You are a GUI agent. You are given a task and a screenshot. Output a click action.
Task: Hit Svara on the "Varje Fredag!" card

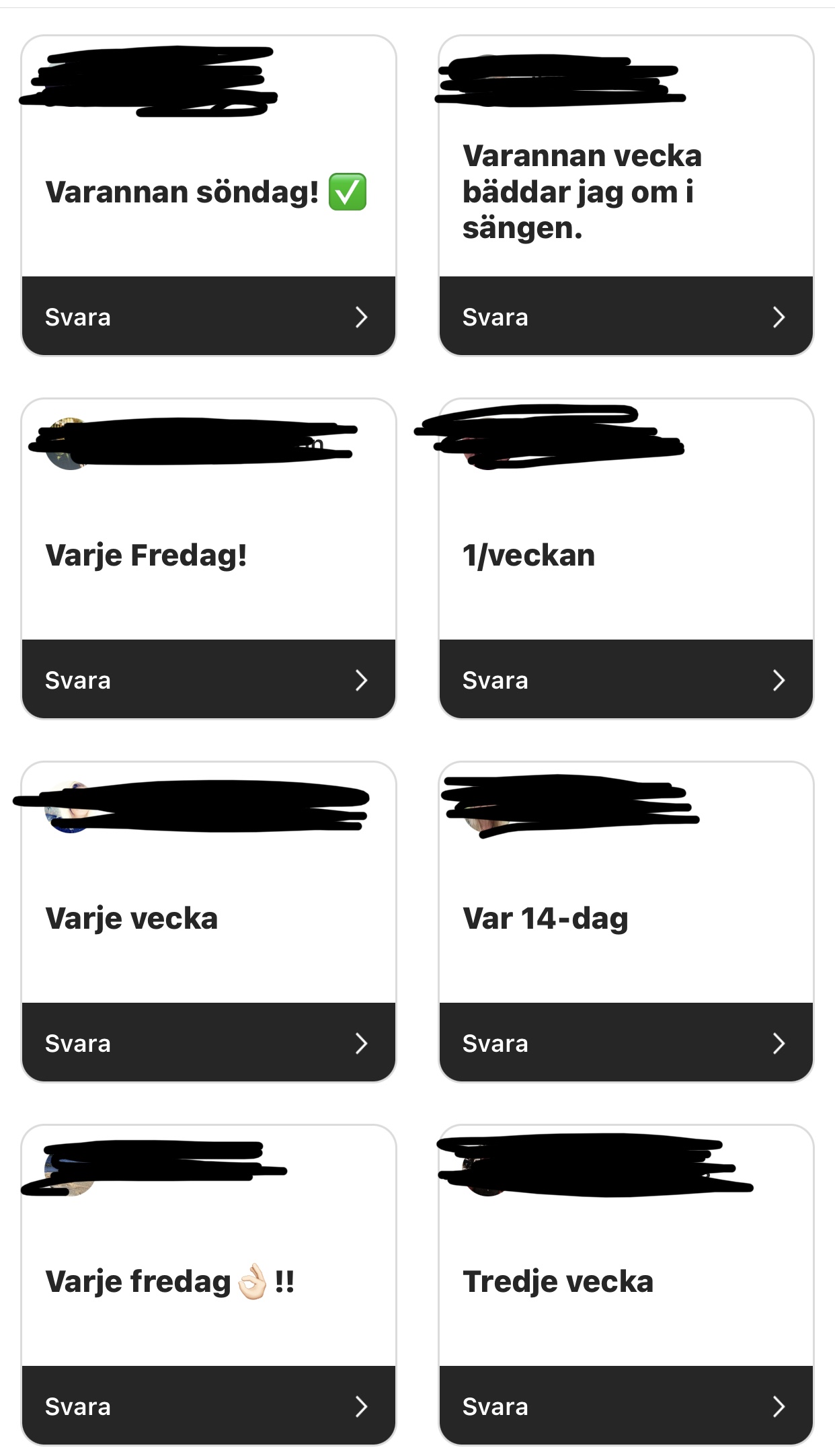coord(208,680)
